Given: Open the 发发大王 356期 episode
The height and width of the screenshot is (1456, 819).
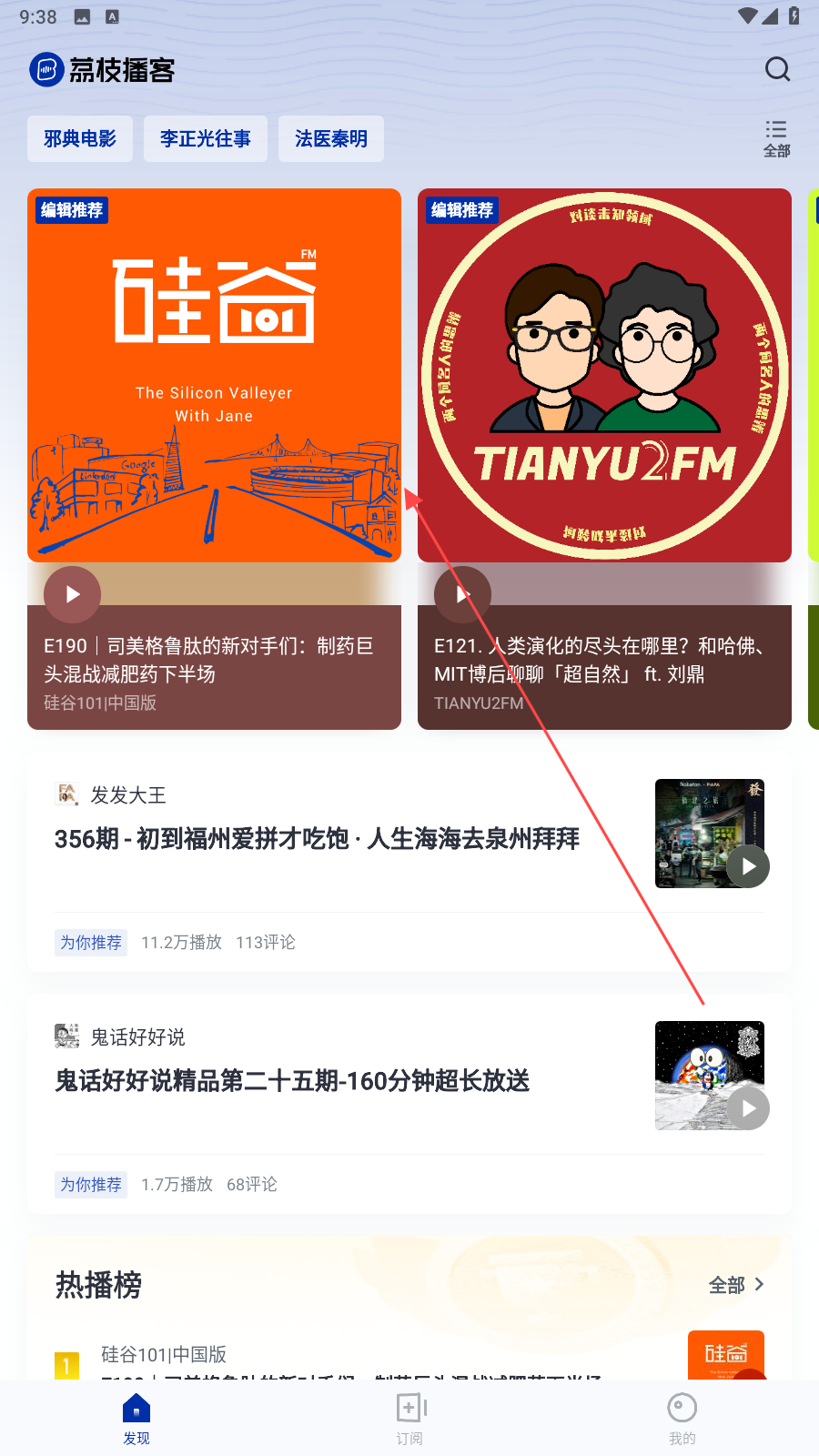Looking at the screenshot, I should [x=317, y=838].
